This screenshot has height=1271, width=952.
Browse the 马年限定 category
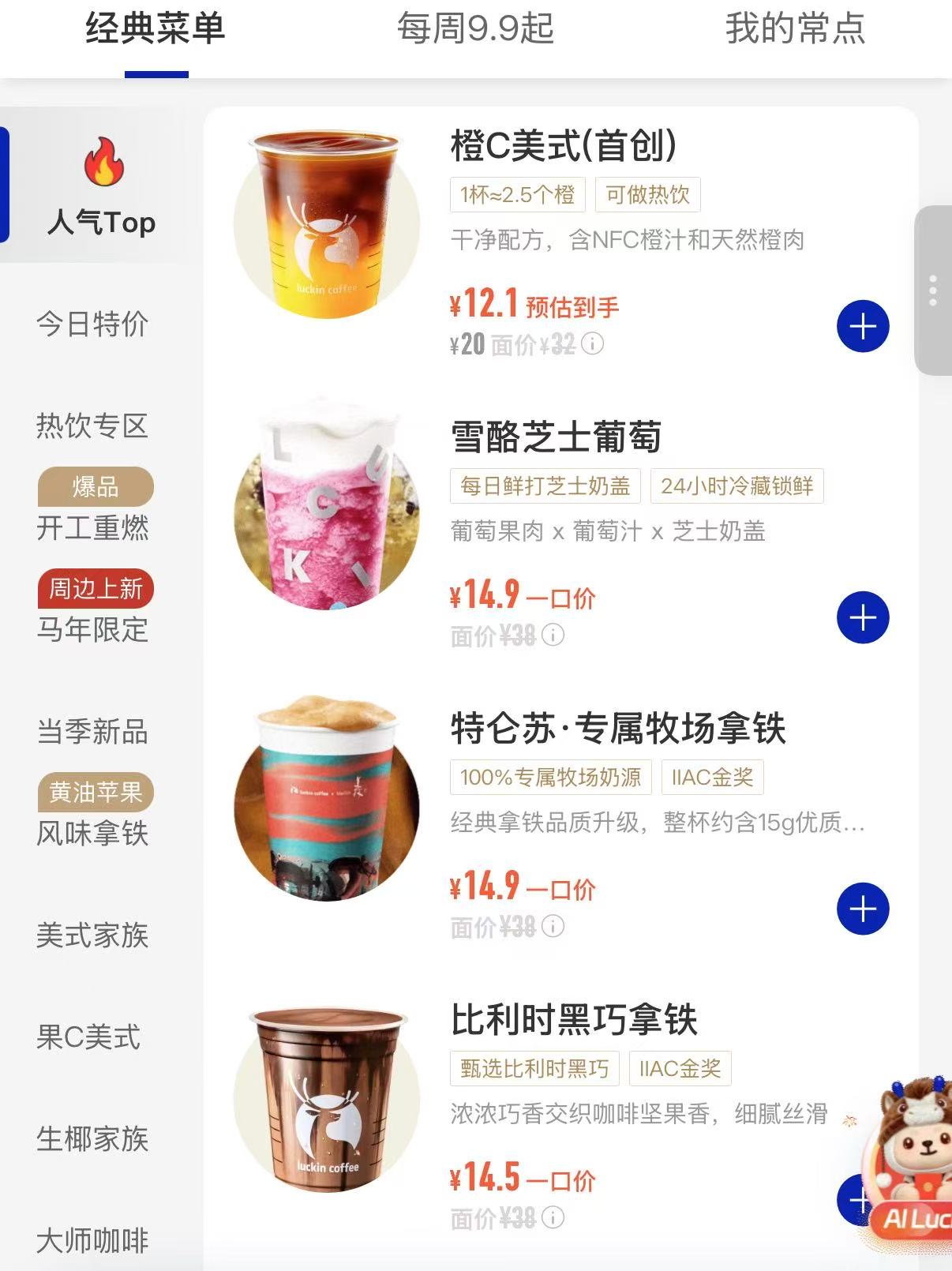[x=92, y=628]
